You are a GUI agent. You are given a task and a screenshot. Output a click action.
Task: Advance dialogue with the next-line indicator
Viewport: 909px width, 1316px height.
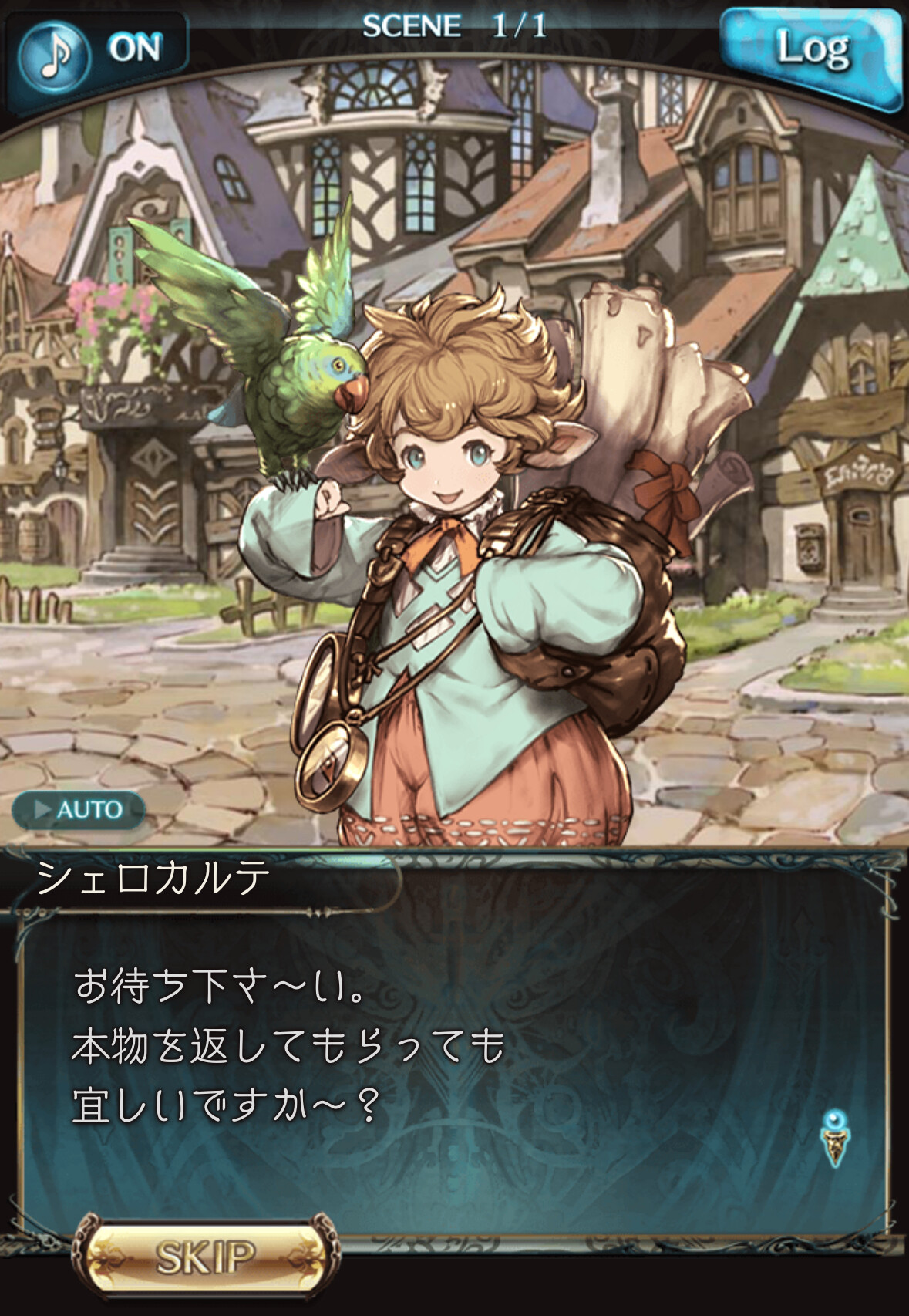click(835, 1138)
